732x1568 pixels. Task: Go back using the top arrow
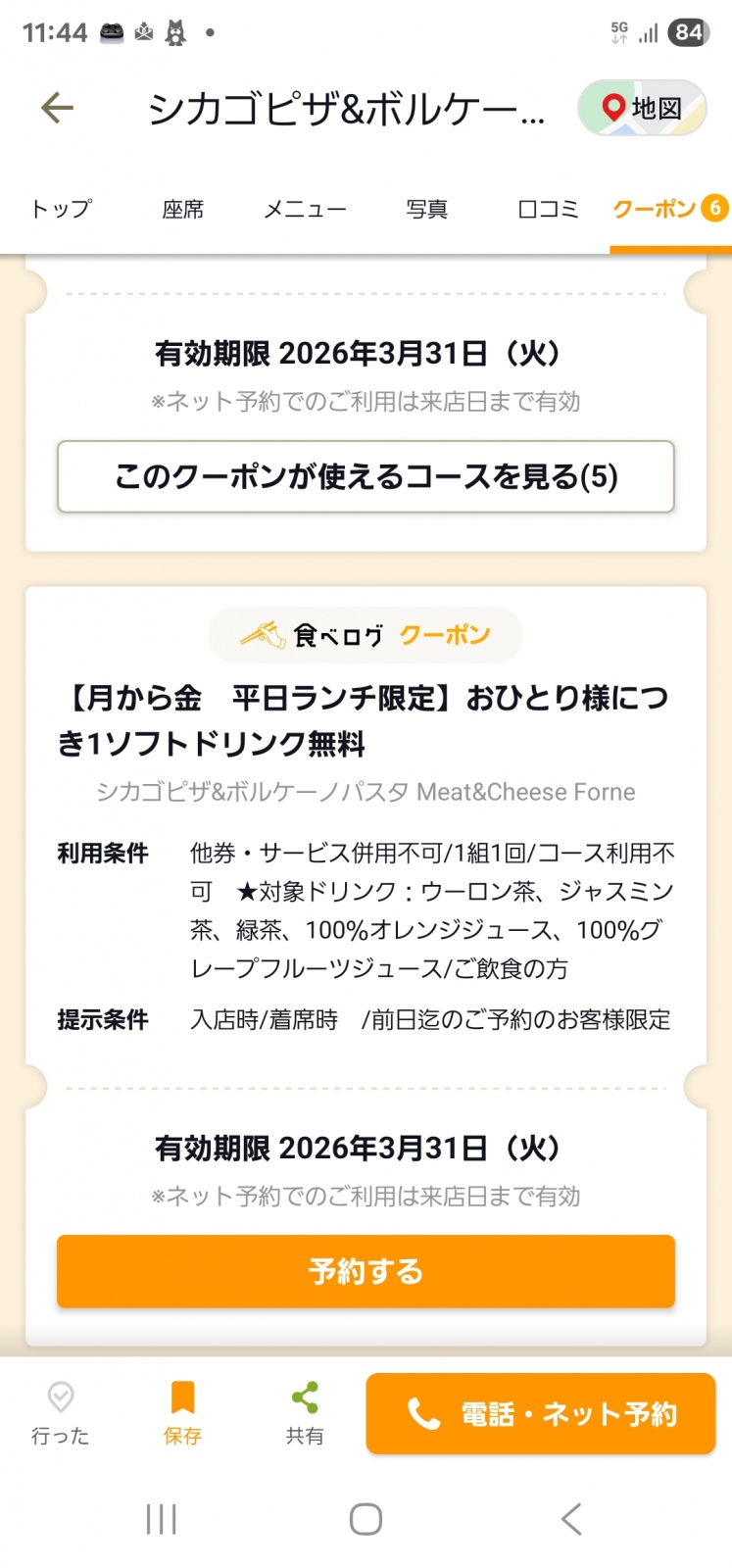click(x=57, y=108)
